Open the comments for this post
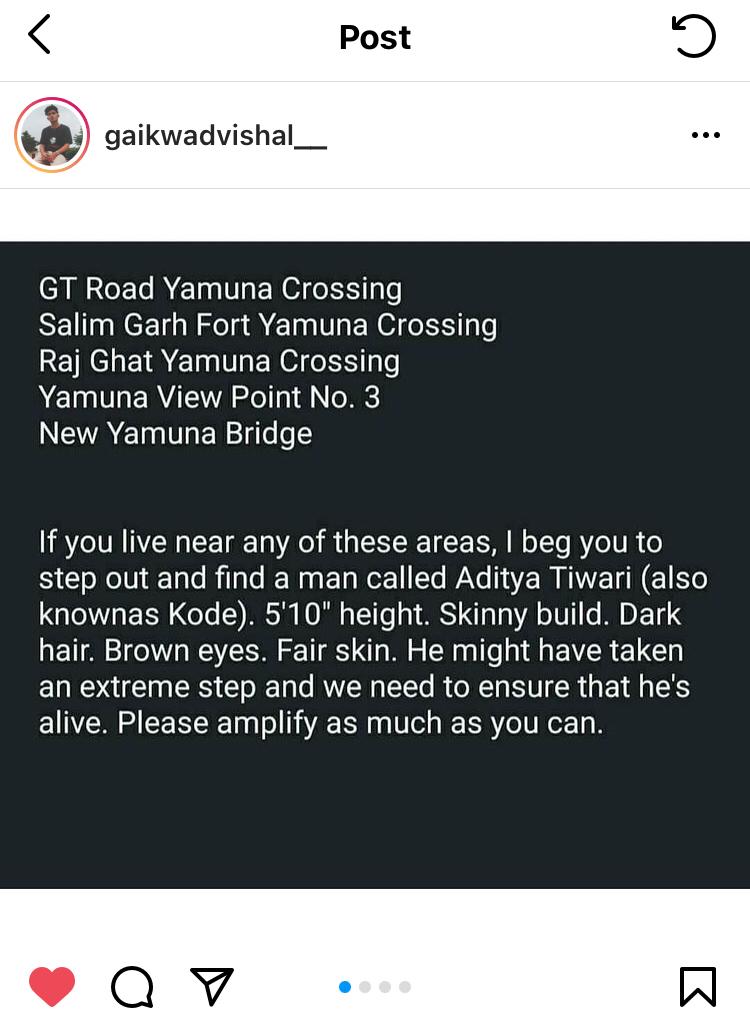The height and width of the screenshot is (1019, 750). 132,987
